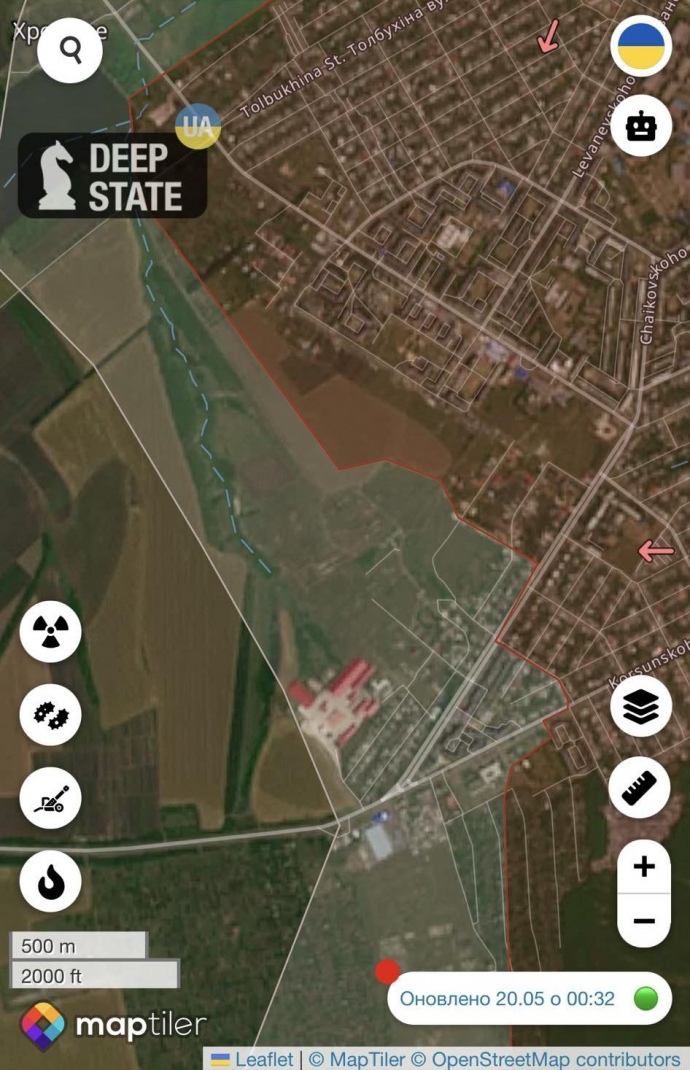Tap the second left-side round button
The height and width of the screenshot is (1070, 690).
(x=50, y=714)
